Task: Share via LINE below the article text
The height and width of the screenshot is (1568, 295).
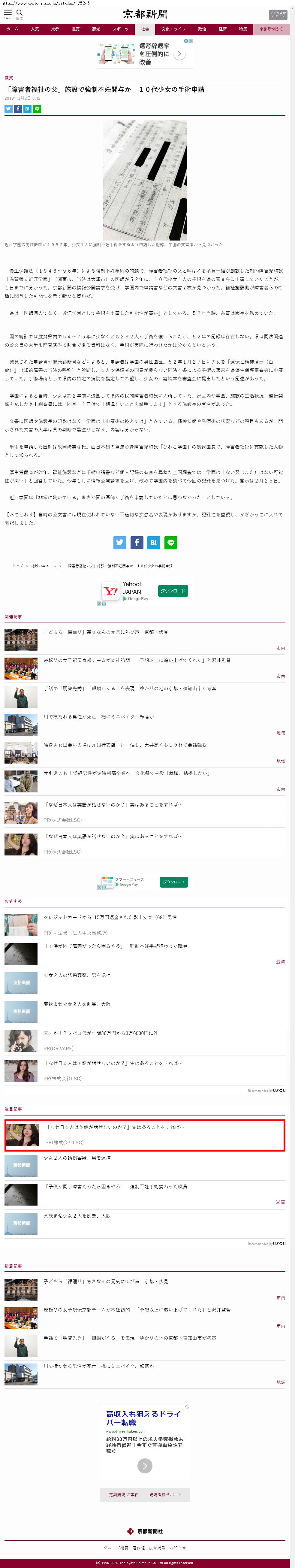Action: pyautogui.click(x=171, y=542)
